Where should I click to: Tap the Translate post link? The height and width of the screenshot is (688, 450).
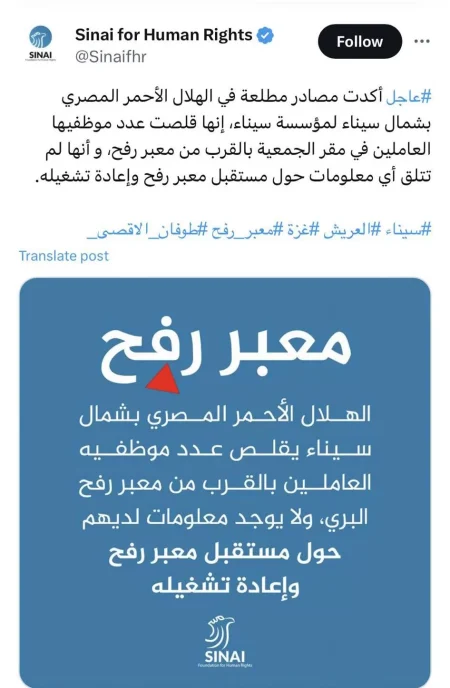pos(64,256)
